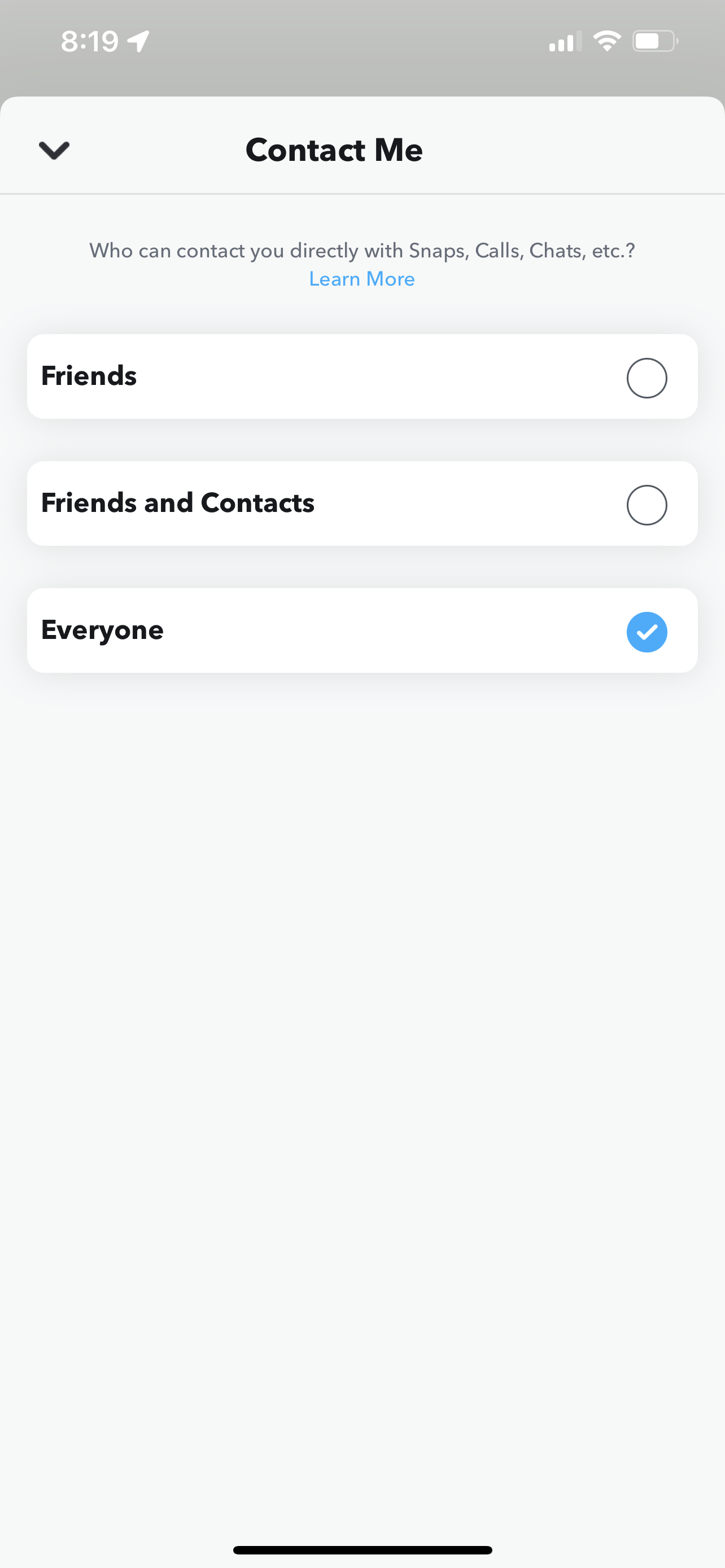Tap the Everyone option

point(362,630)
